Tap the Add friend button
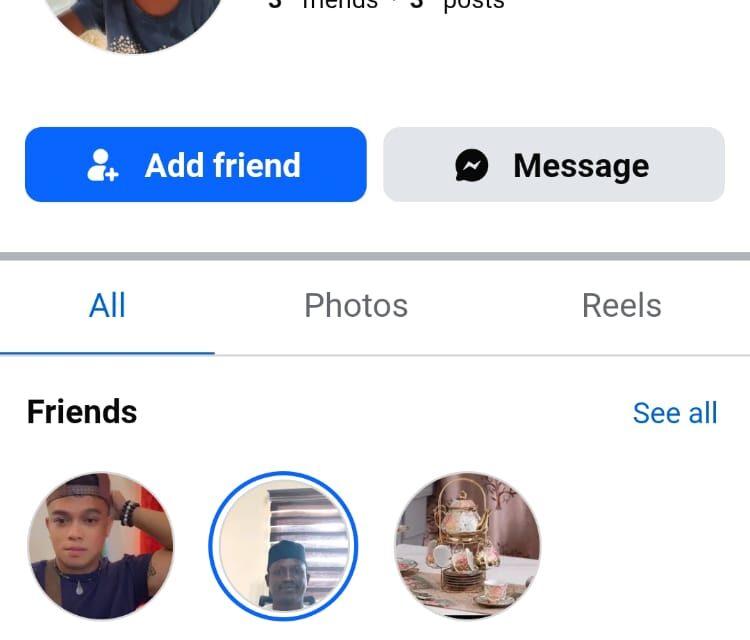This screenshot has height=640, width=750. (196, 165)
